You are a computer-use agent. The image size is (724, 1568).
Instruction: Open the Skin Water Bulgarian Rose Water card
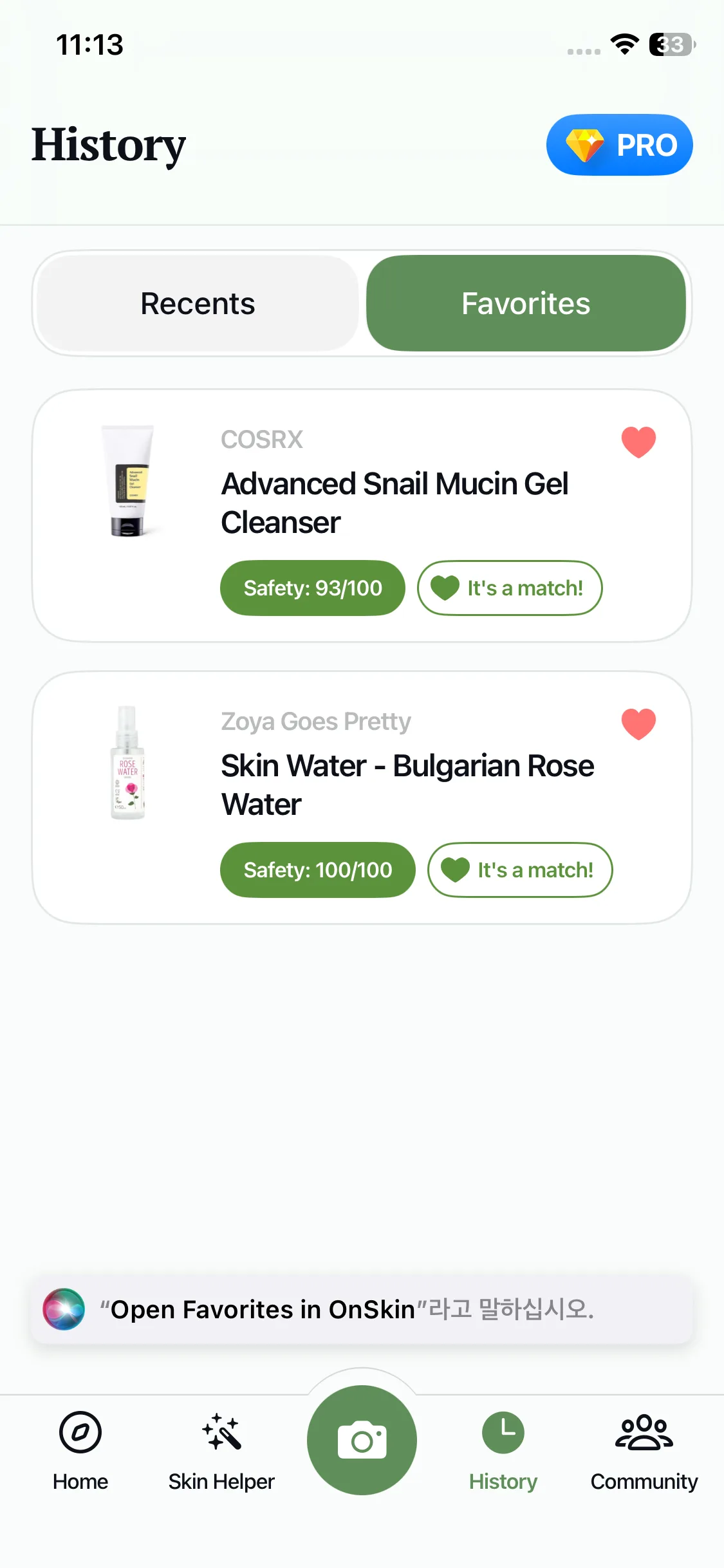pos(407,785)
